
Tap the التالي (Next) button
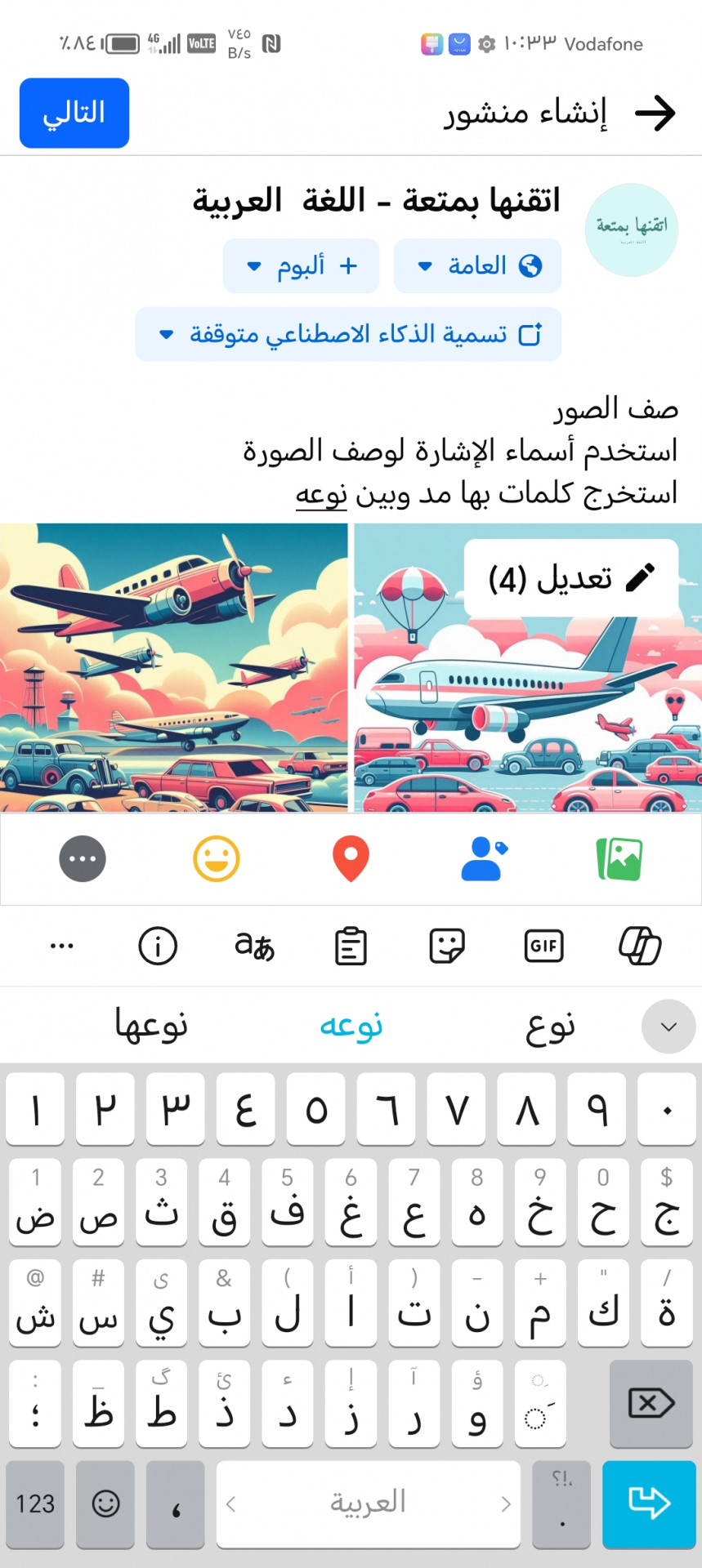coord(74,113)
